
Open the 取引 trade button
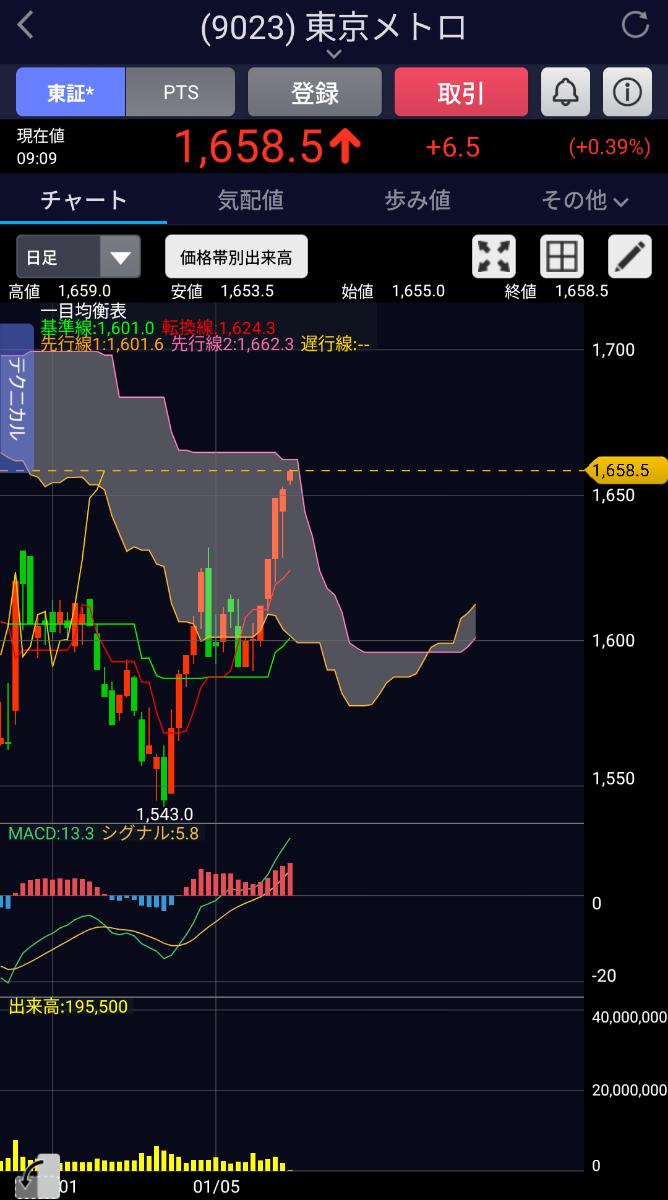461,93
